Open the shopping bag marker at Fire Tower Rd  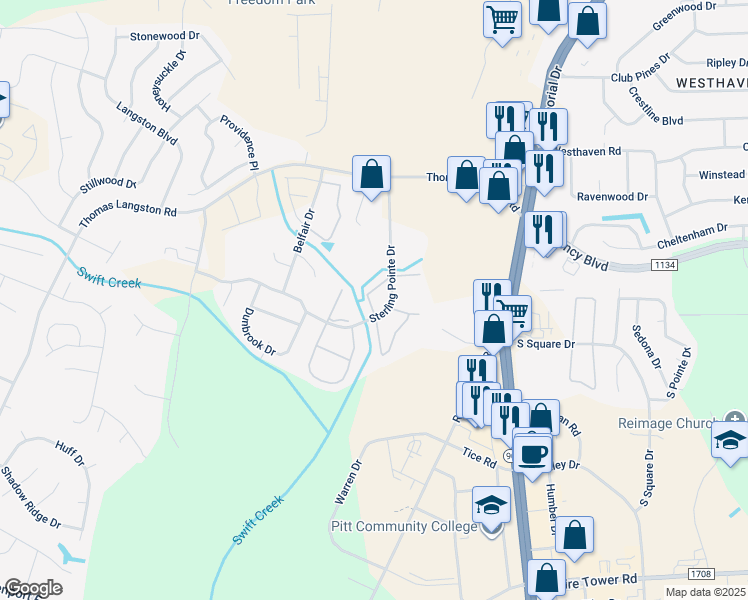point(547,578)
